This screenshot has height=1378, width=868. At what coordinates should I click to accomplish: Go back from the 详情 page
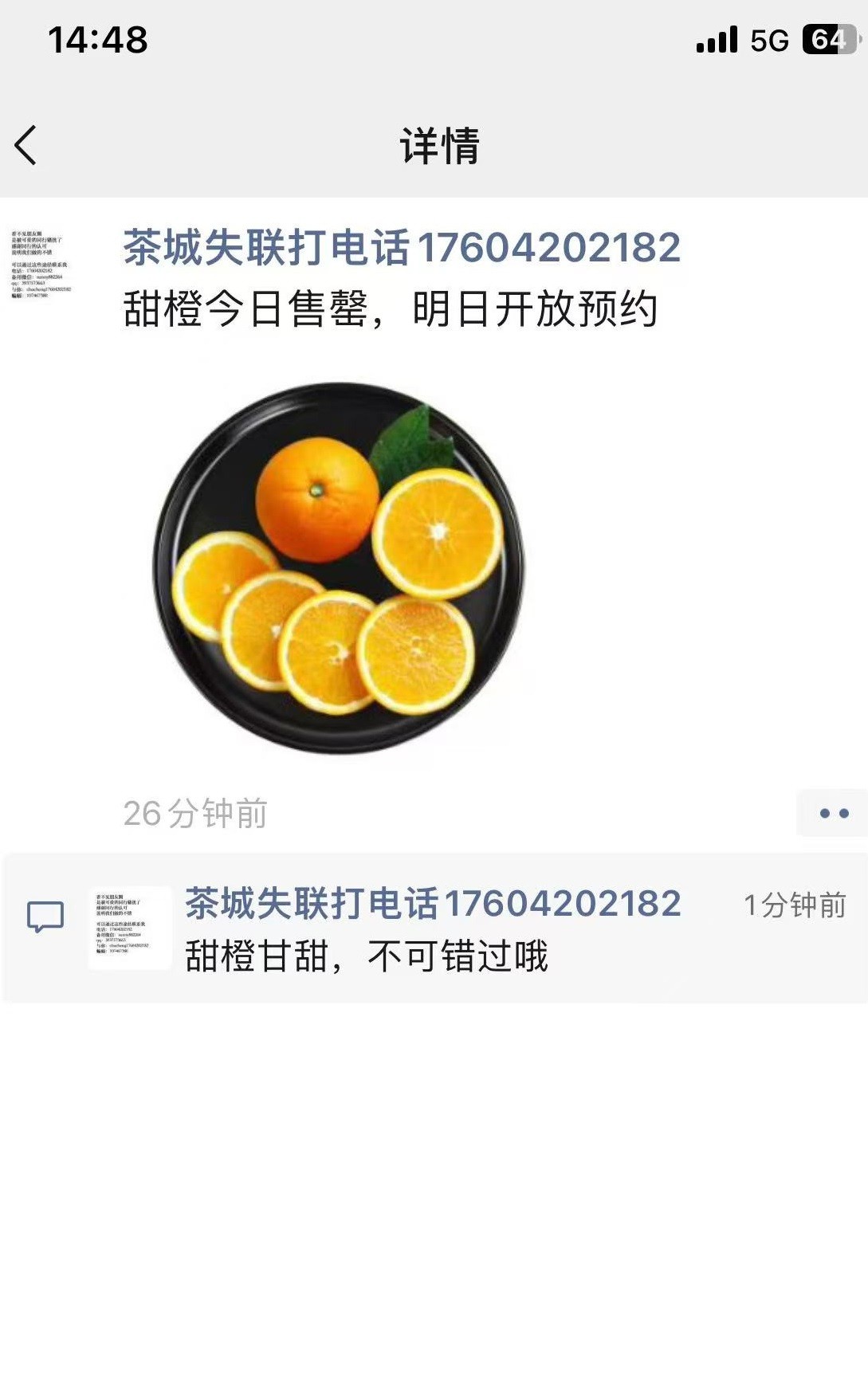click(x=26, y=146)
